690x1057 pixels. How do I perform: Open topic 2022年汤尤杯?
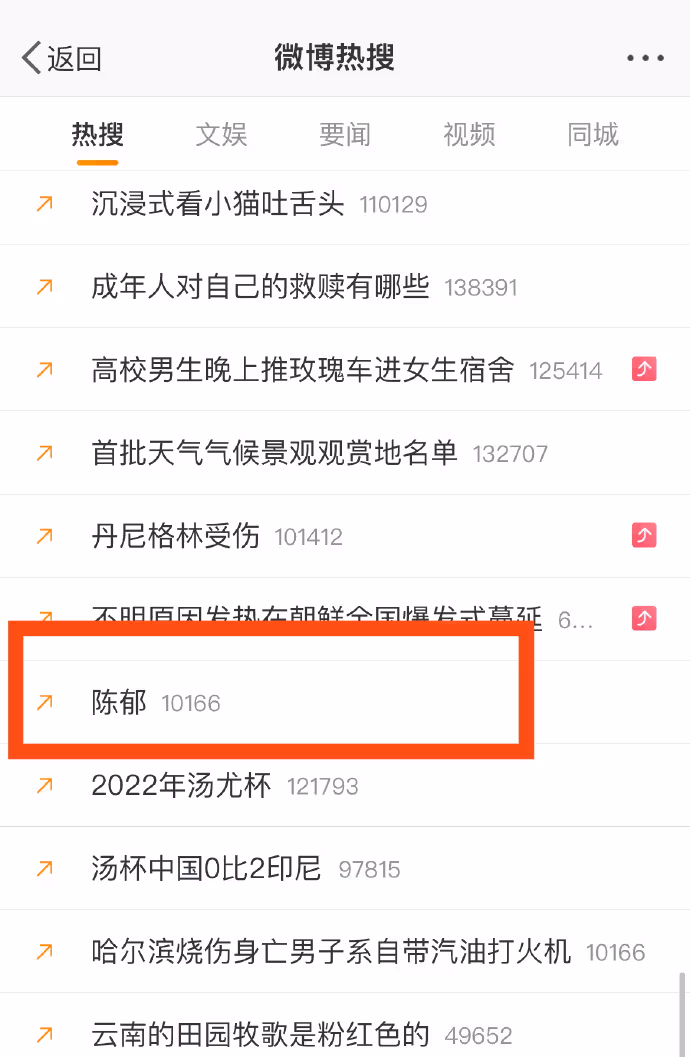coord(181,785)
